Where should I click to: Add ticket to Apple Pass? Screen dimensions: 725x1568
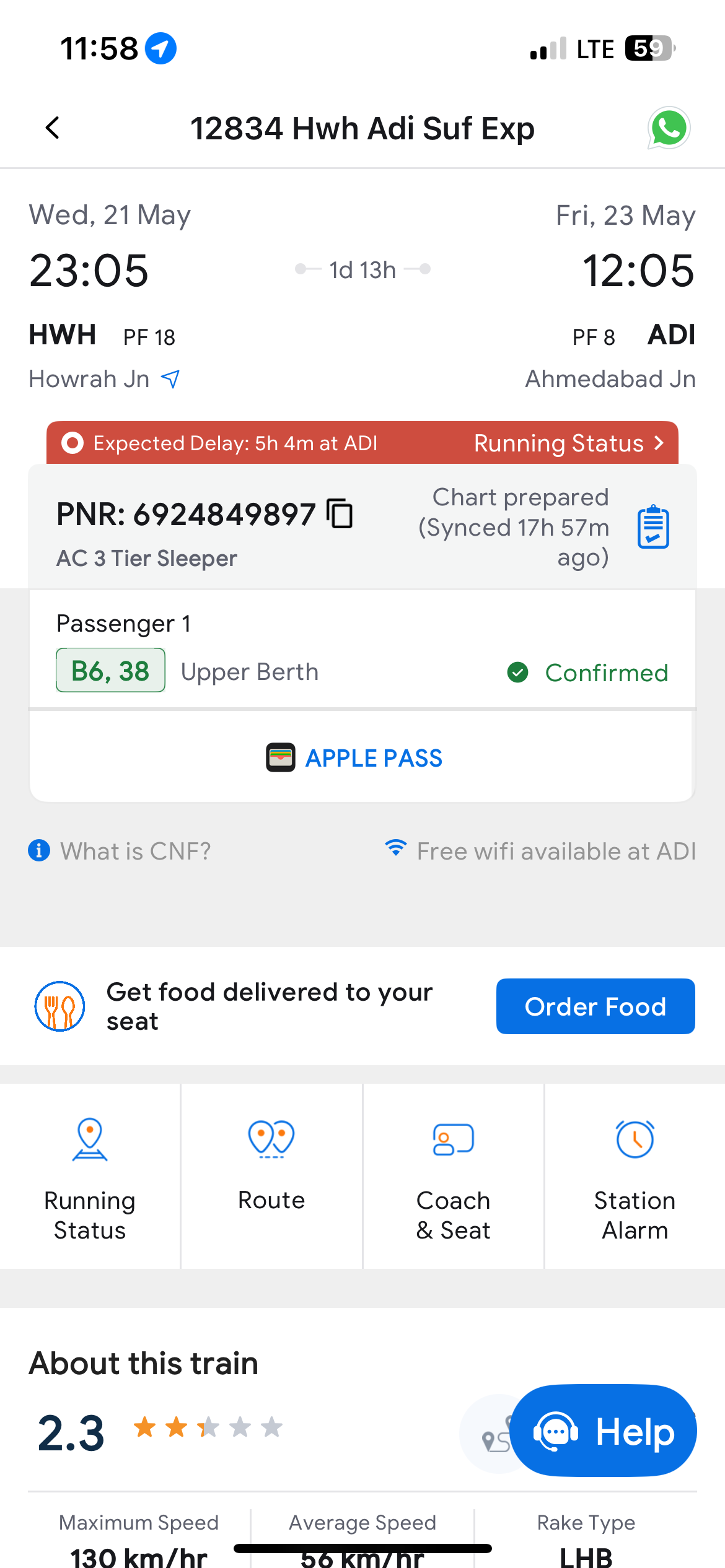[x=354, y=757]
